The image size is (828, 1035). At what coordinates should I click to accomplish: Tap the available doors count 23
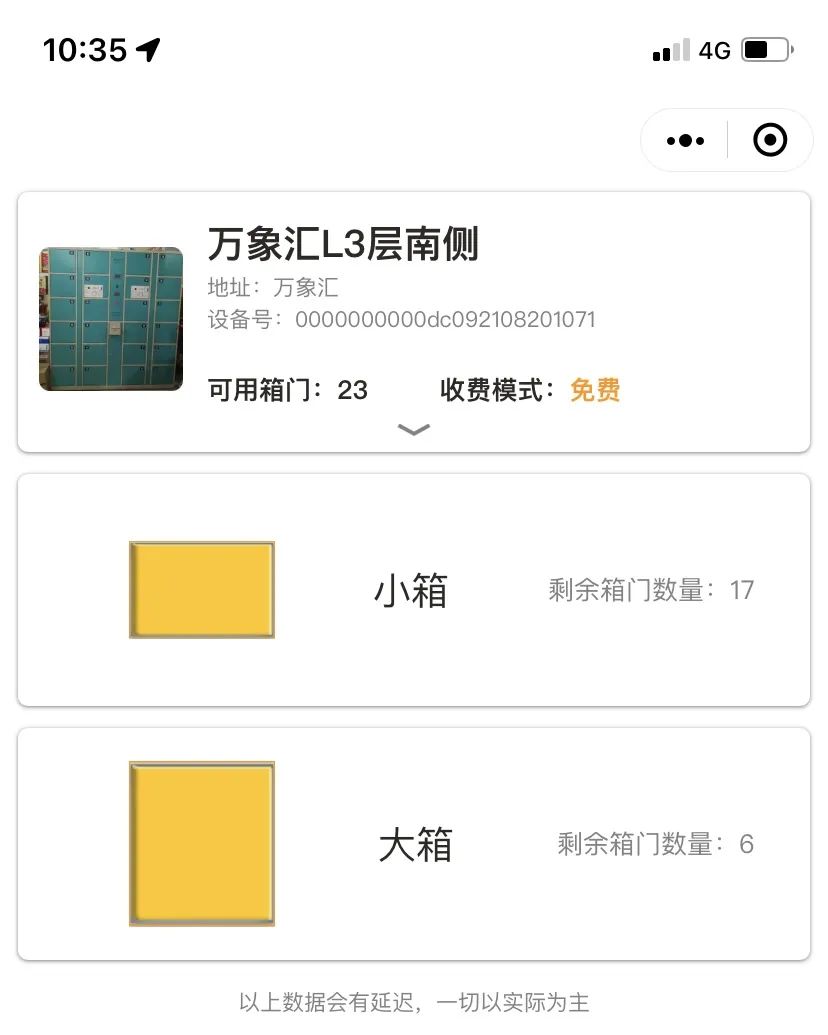354,391
